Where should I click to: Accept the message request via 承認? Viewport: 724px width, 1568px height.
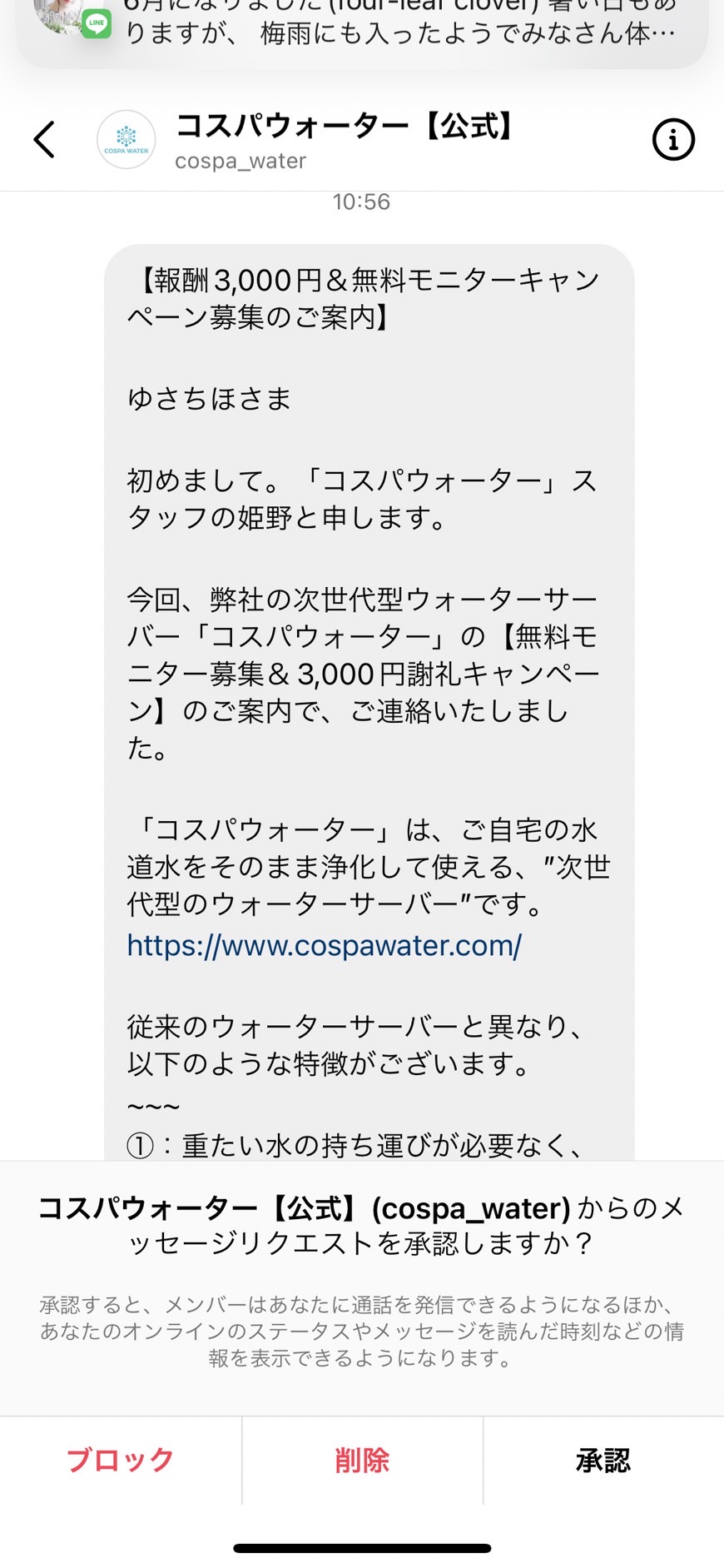[603, 1461]
